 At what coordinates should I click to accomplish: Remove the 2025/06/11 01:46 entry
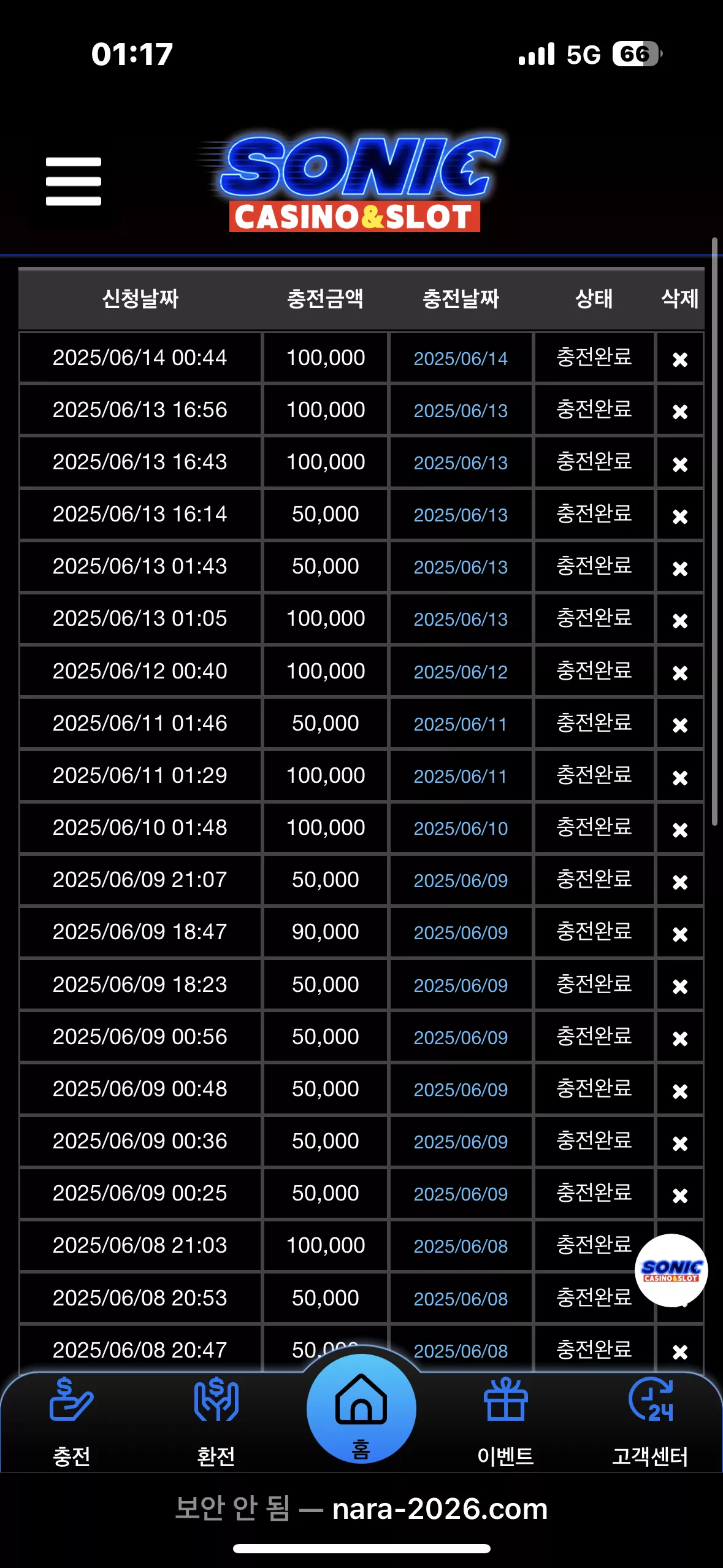679,724
